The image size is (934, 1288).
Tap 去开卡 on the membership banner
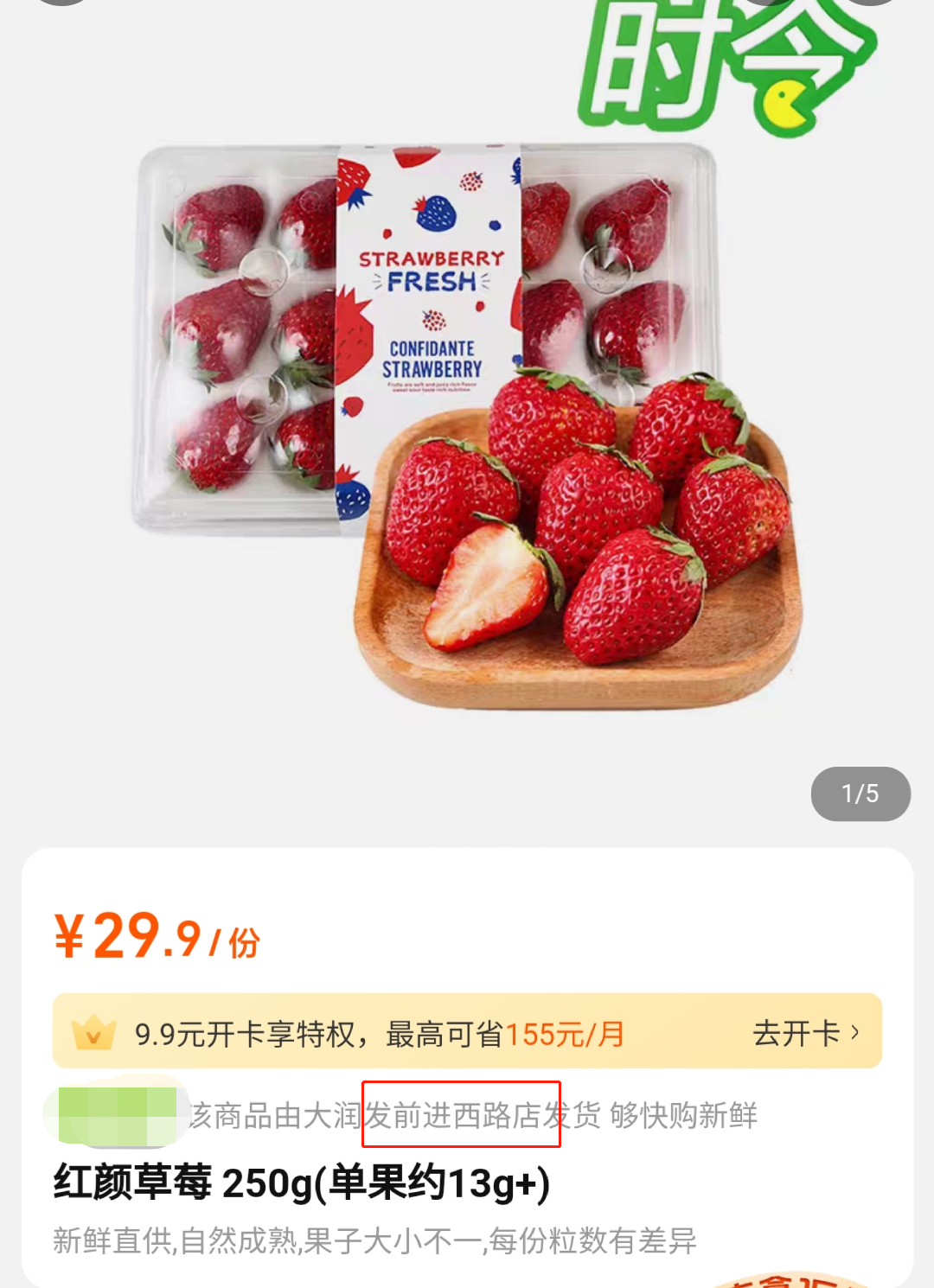[x=805, y=1033]
